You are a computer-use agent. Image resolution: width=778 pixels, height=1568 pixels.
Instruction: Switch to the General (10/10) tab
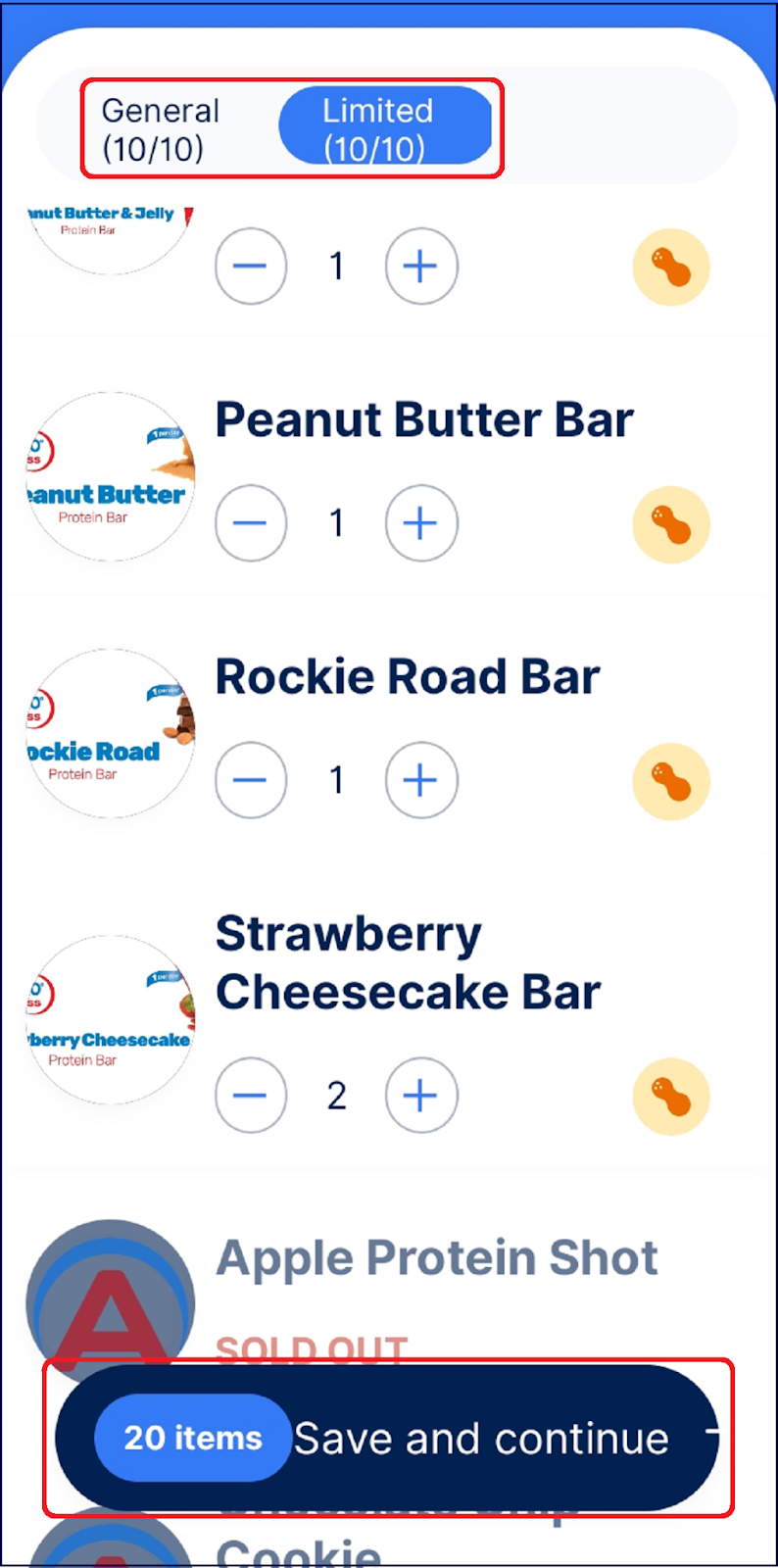(x=161, y=129)
